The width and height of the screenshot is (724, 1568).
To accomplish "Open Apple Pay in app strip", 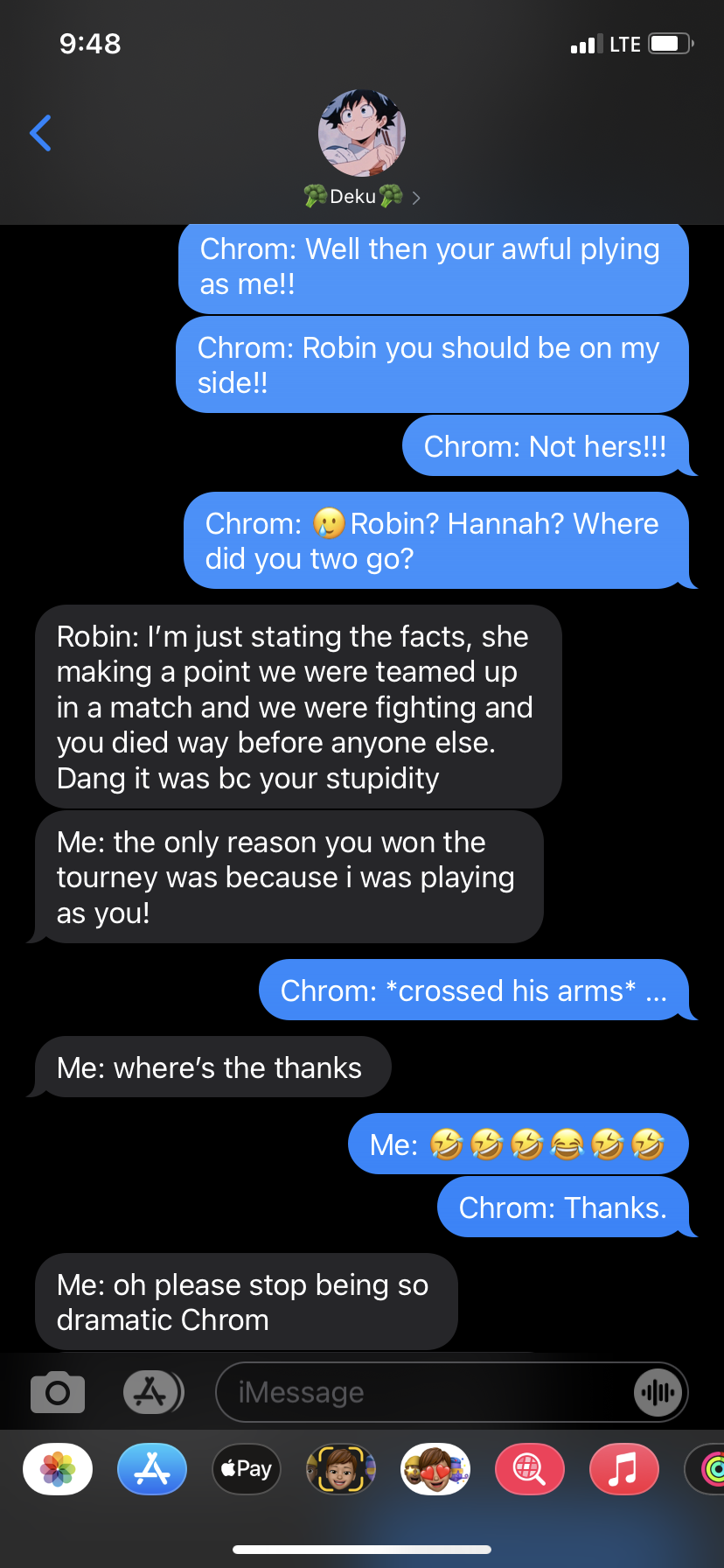I will coord(247,1469).
